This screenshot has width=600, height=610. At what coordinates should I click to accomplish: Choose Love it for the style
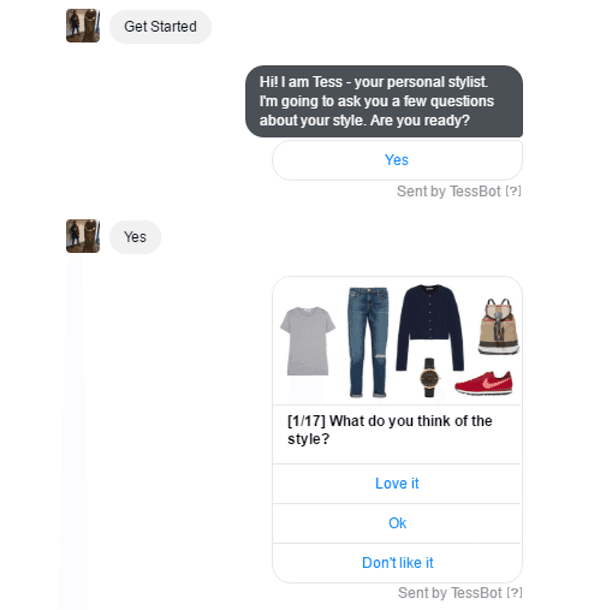[x=397, y=483]
